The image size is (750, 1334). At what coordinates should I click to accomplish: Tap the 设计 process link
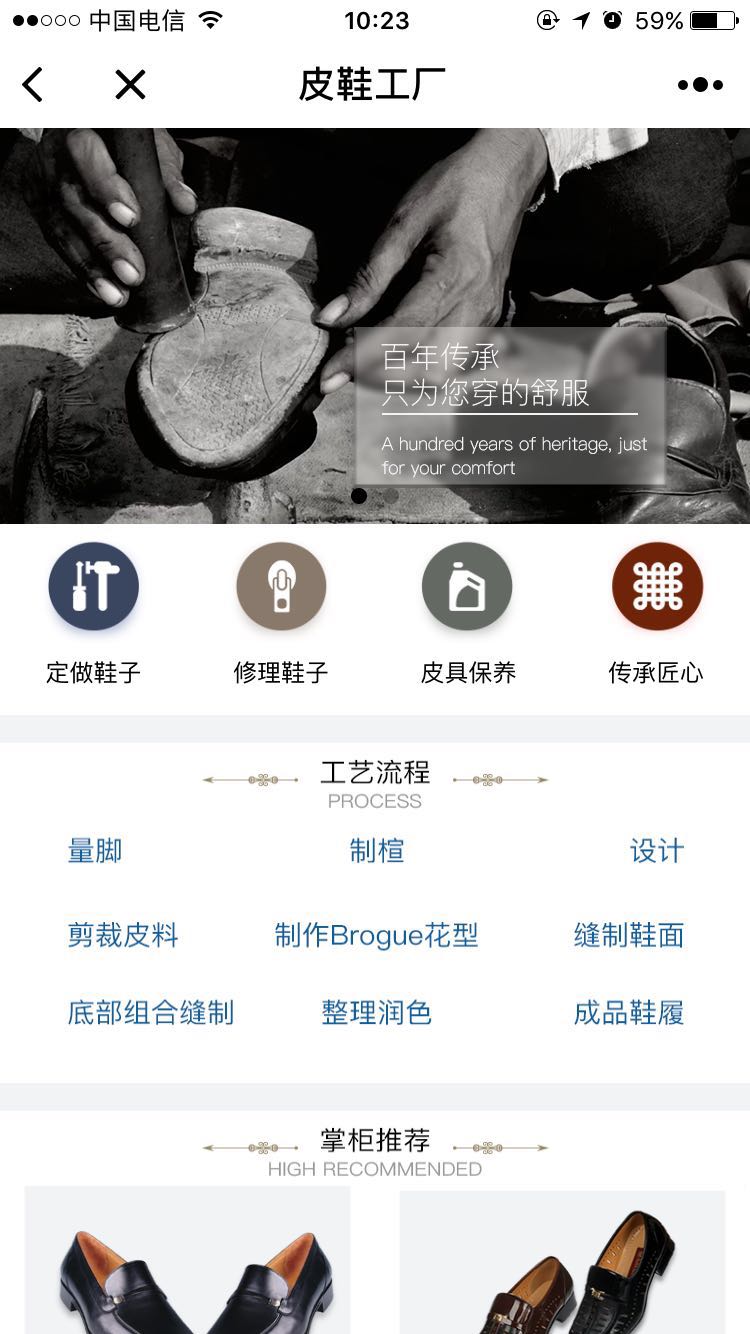(x=657, y=851)
